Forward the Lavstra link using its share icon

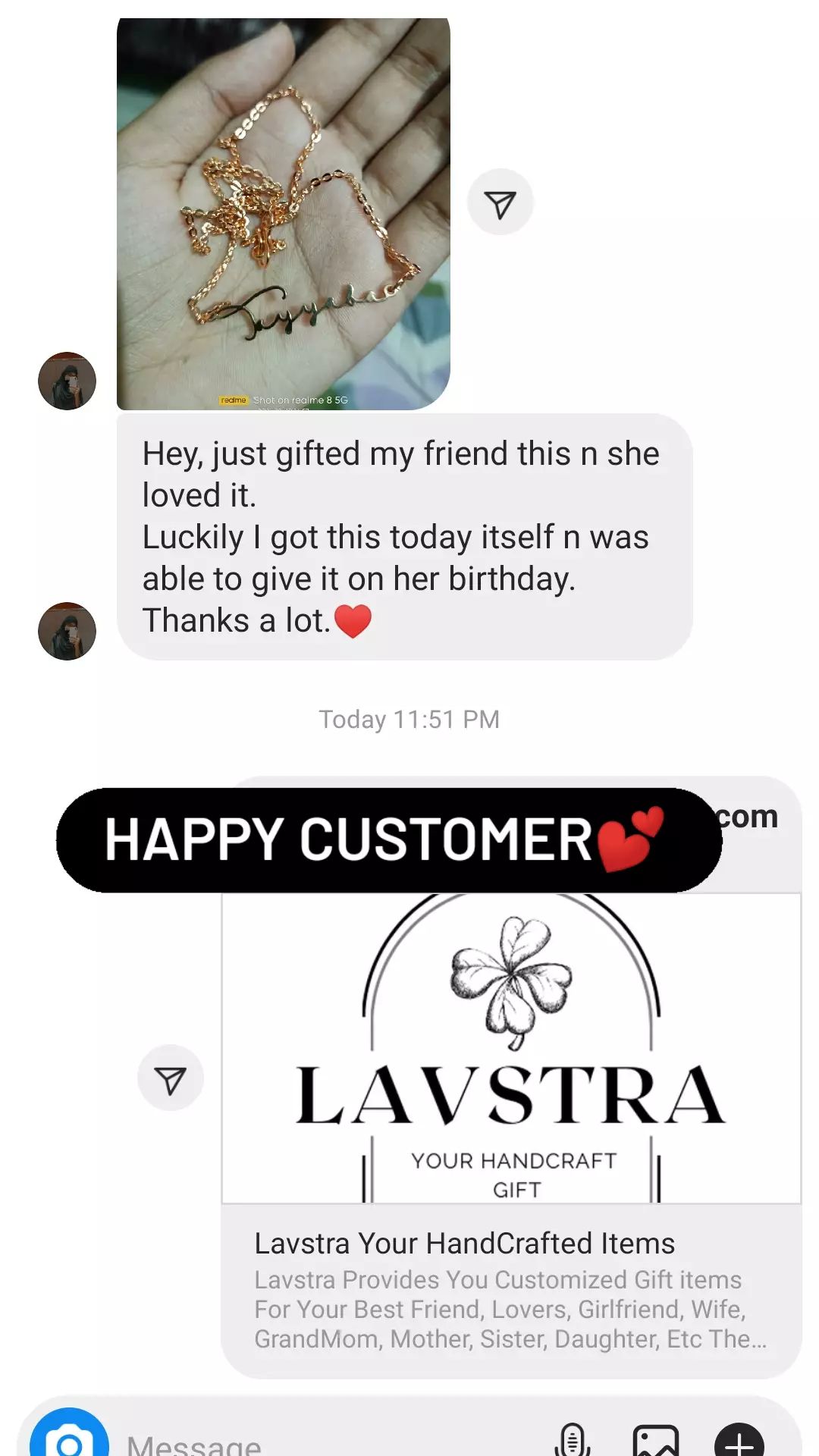pos(171,1078)
